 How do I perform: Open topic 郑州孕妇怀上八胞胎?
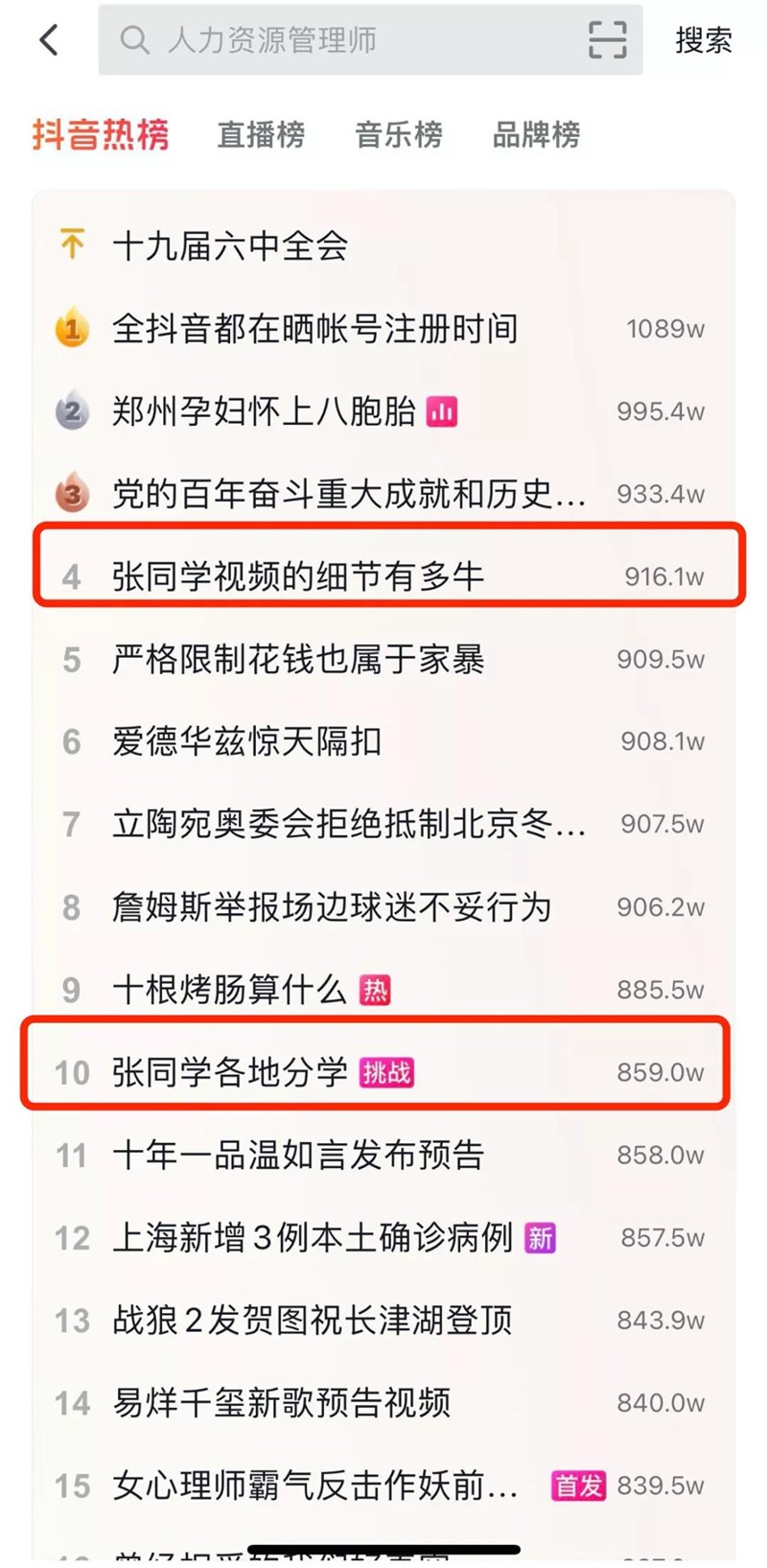pos(264,411)
